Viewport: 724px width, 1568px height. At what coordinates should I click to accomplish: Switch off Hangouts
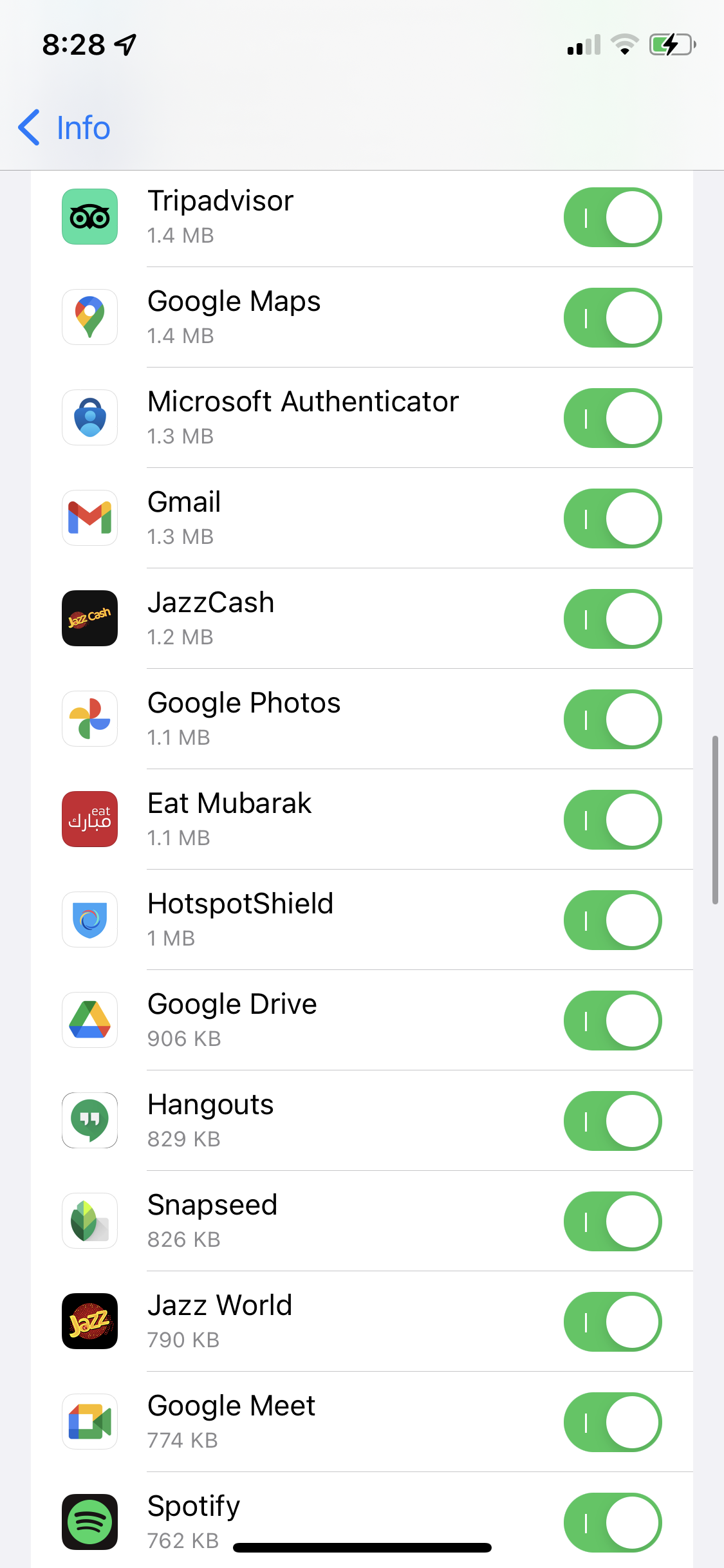click(612, 1121)
